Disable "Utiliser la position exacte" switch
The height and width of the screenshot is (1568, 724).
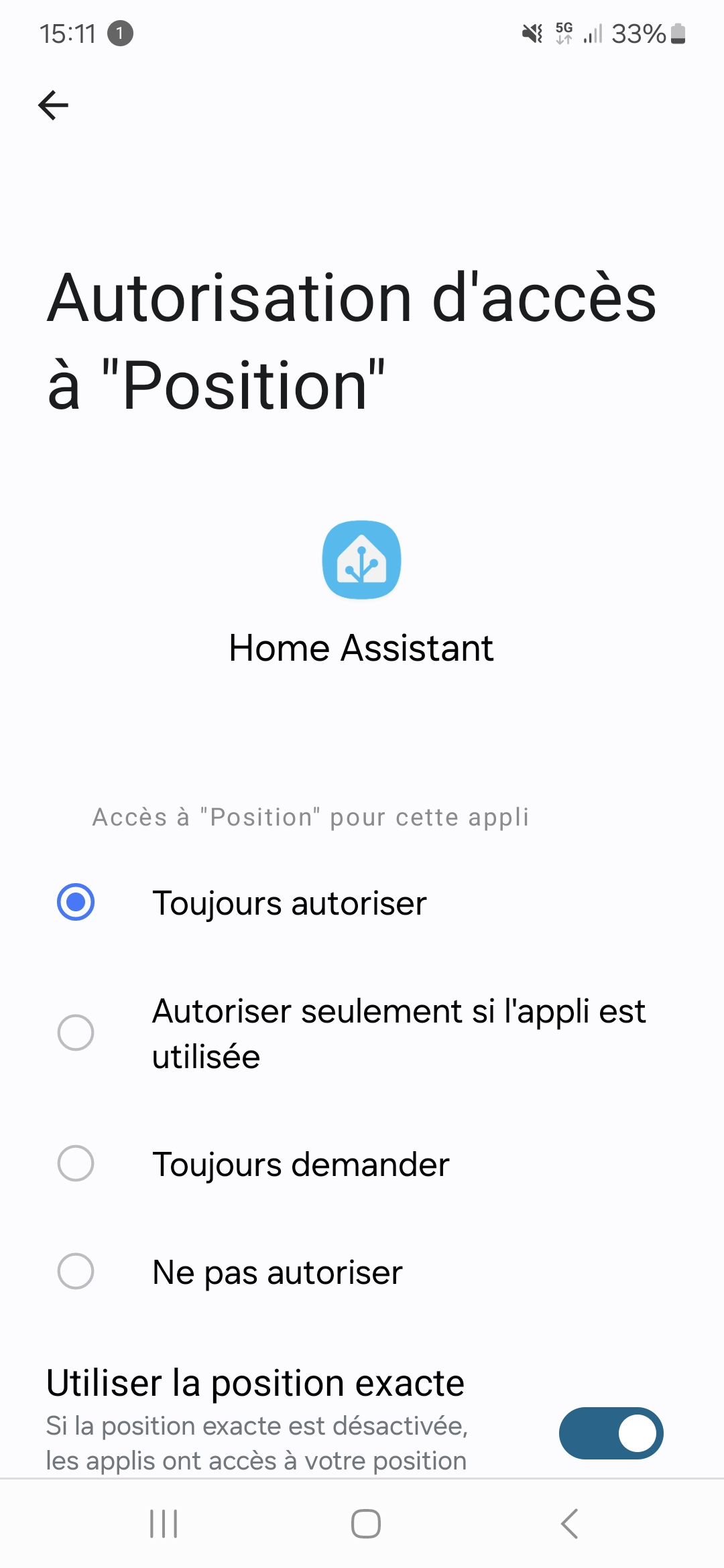[x=611, y=1433]
